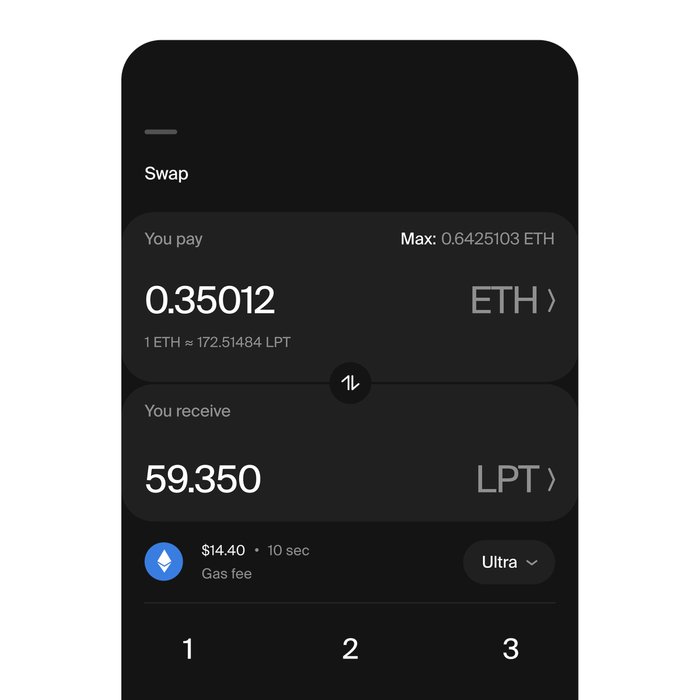Open the LPT token selector
Image resolution: width=700 pixels, height=700 pixels.
pos(515,479)
